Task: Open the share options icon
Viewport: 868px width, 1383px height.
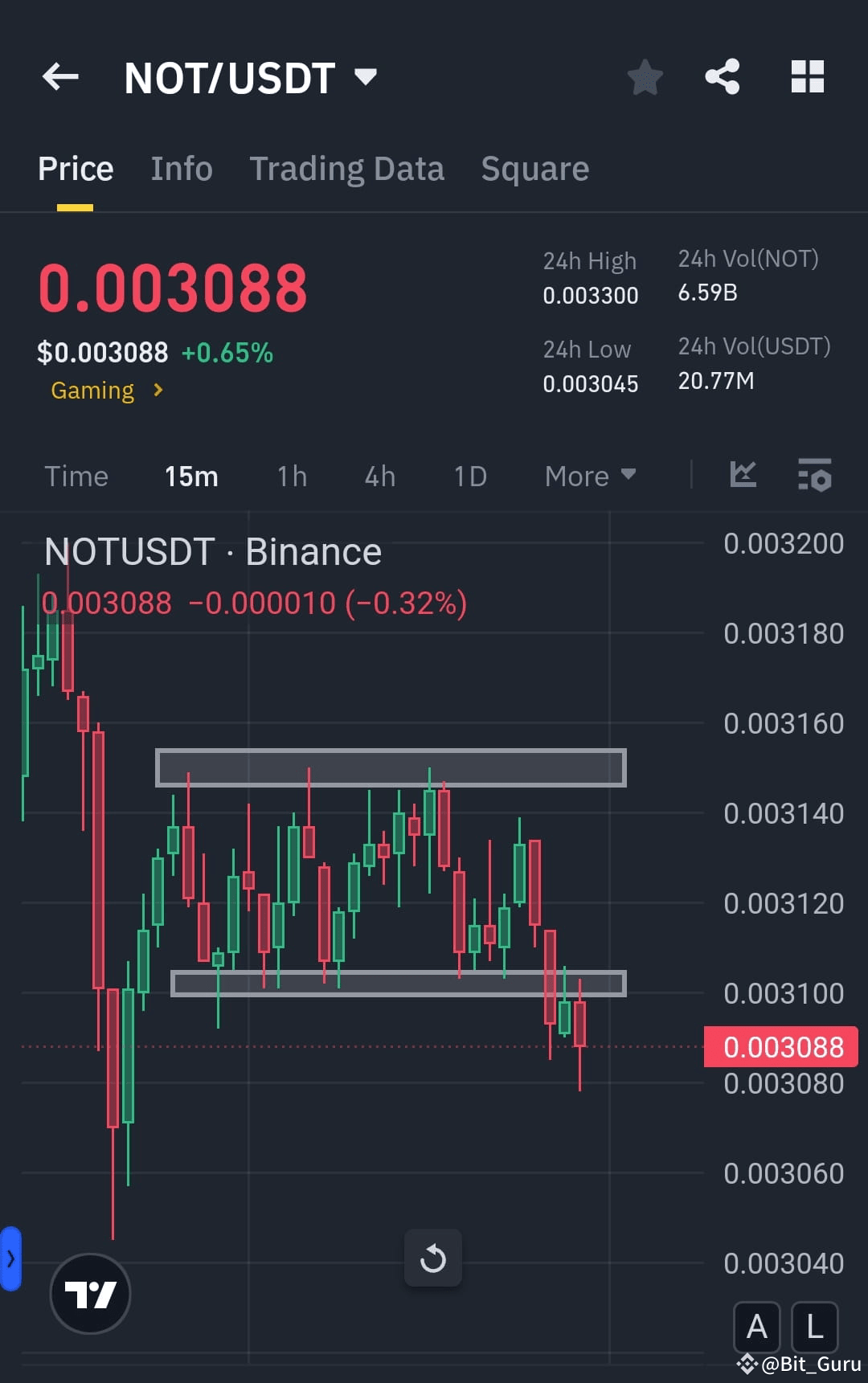Action: (723, 76)
